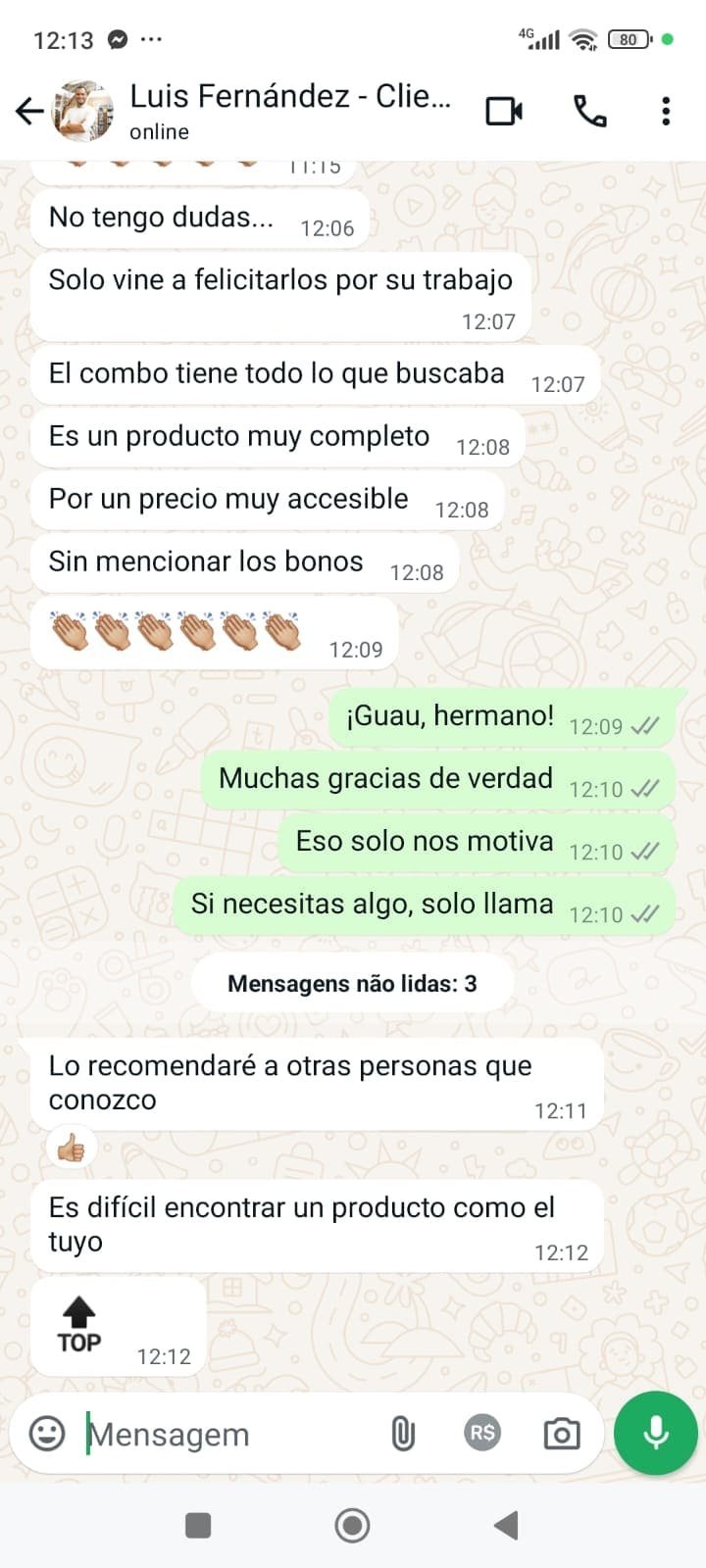
Task: Focus the Mensagem text field
Action: coord(226,1434)
